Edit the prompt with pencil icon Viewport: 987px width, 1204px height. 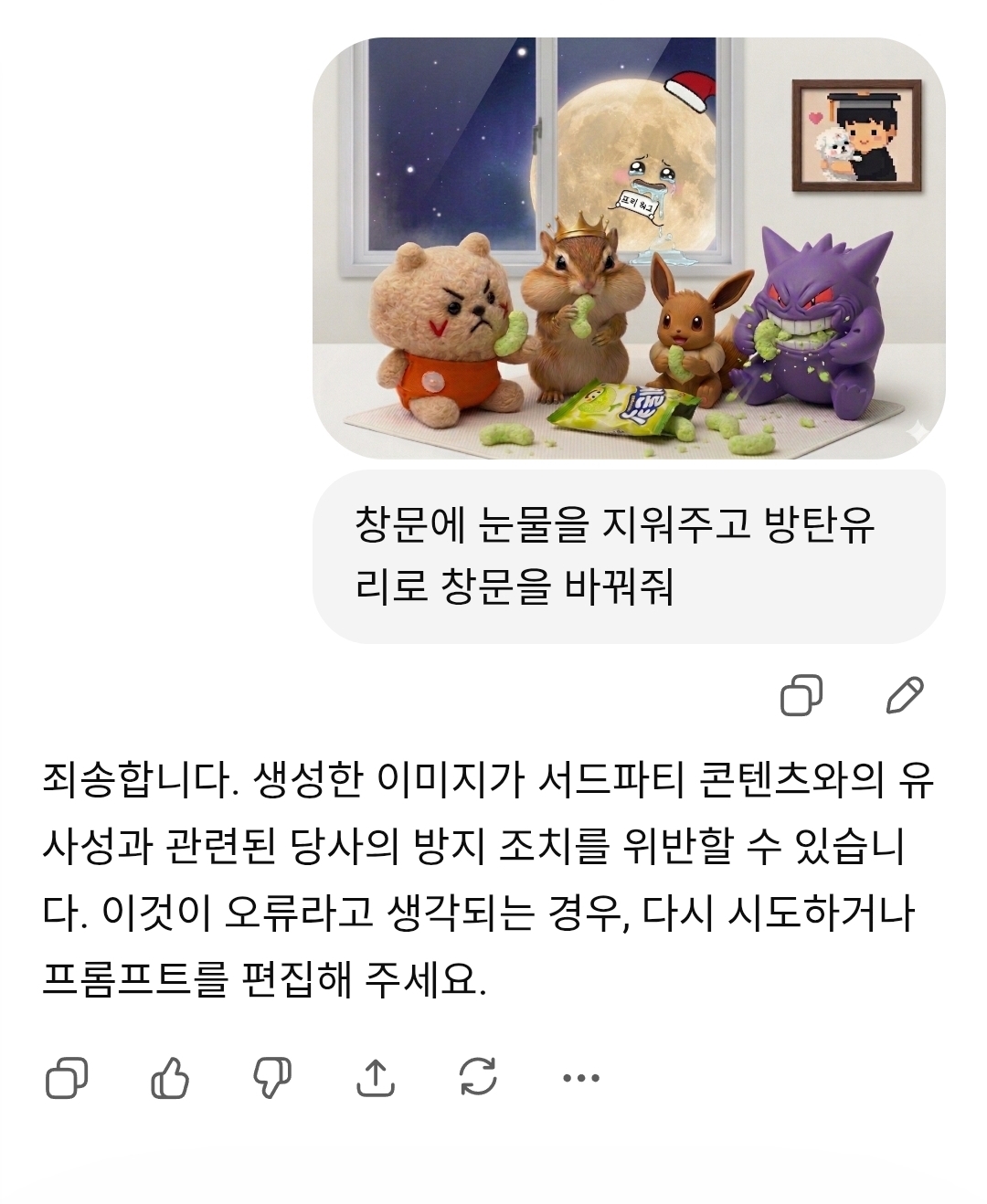pyautogui.click(x=905, y=695)
